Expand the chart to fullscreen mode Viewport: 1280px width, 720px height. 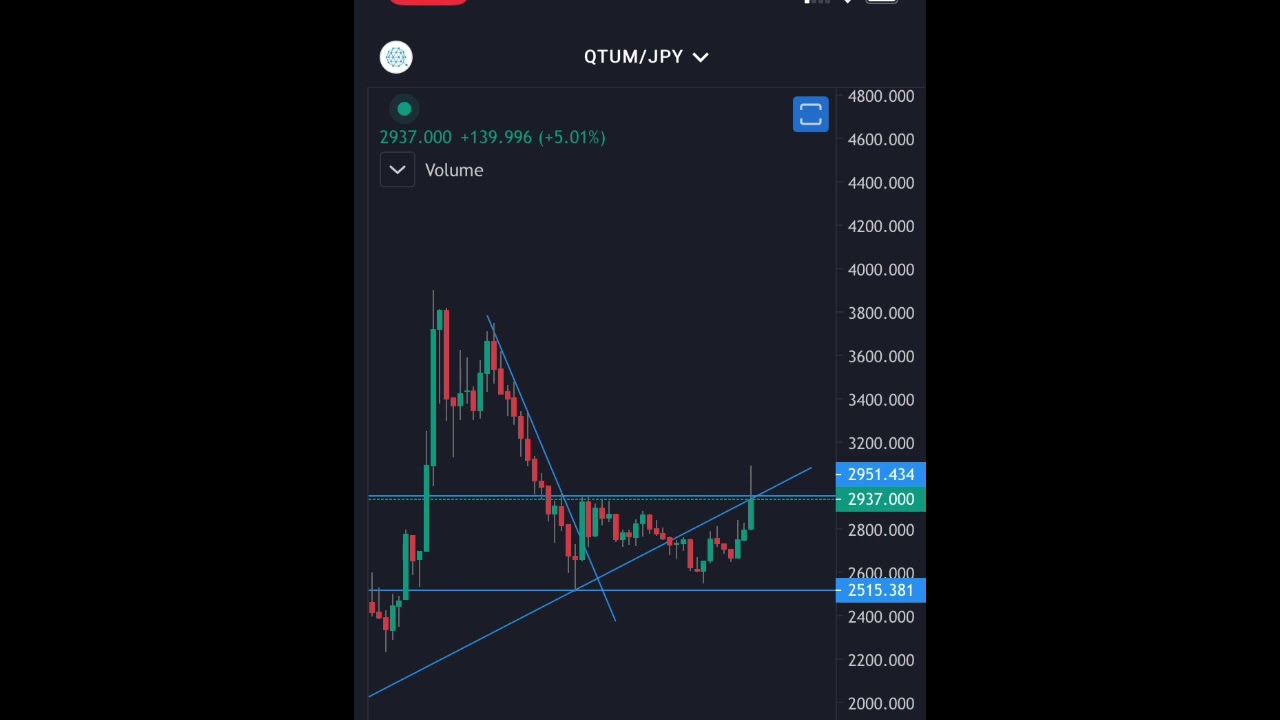pyautogui.click(x=810, y=114)
